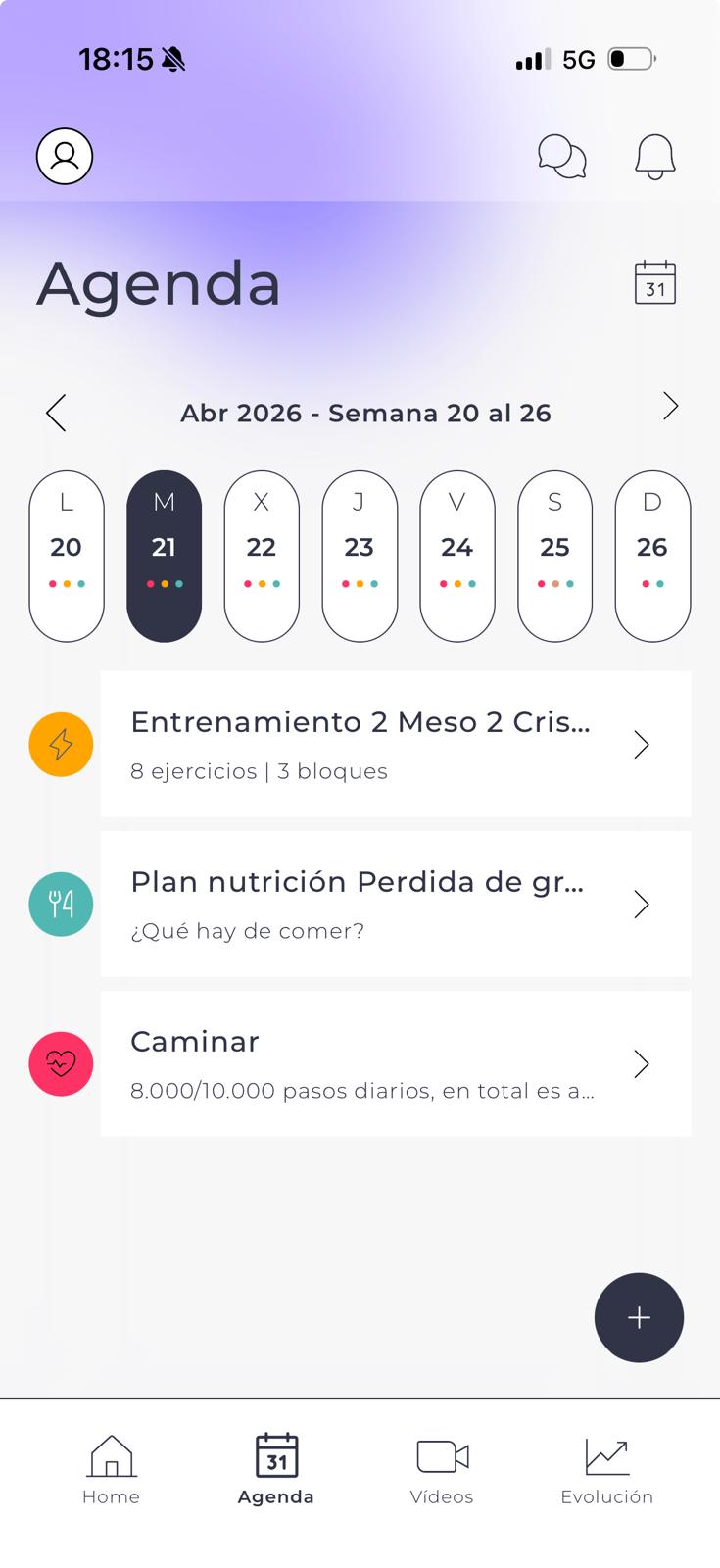Go to previous week with left arrow
This screenshot has width=720, height=1568.
56,413
